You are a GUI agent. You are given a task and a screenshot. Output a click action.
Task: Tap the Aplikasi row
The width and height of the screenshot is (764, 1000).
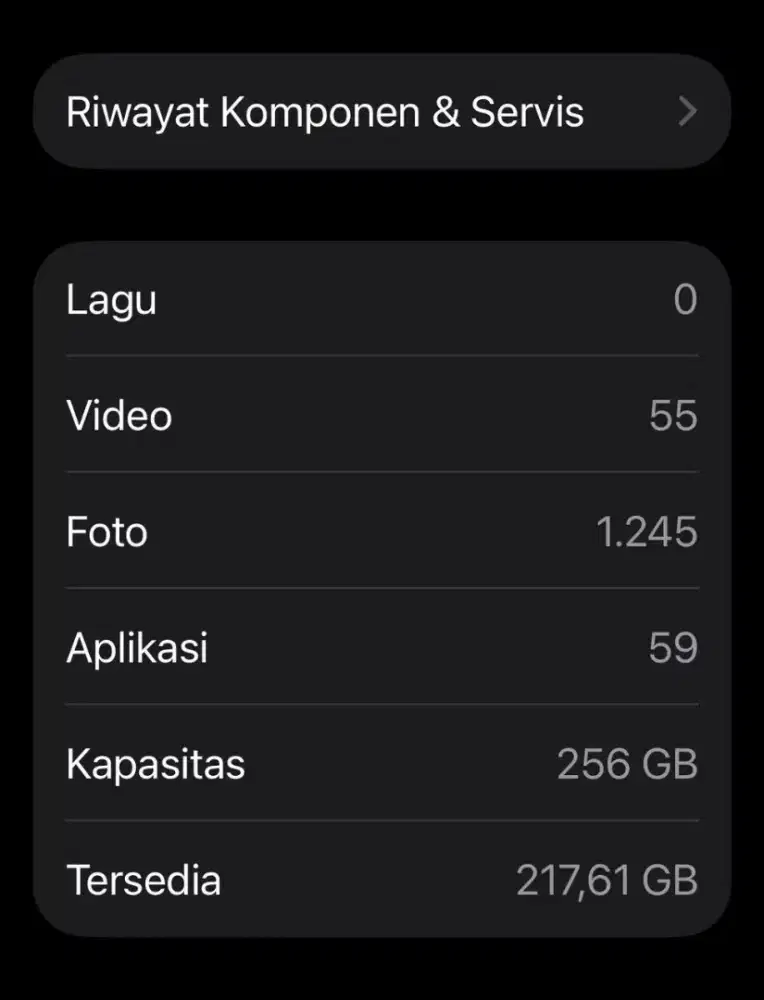pos(380,647)
